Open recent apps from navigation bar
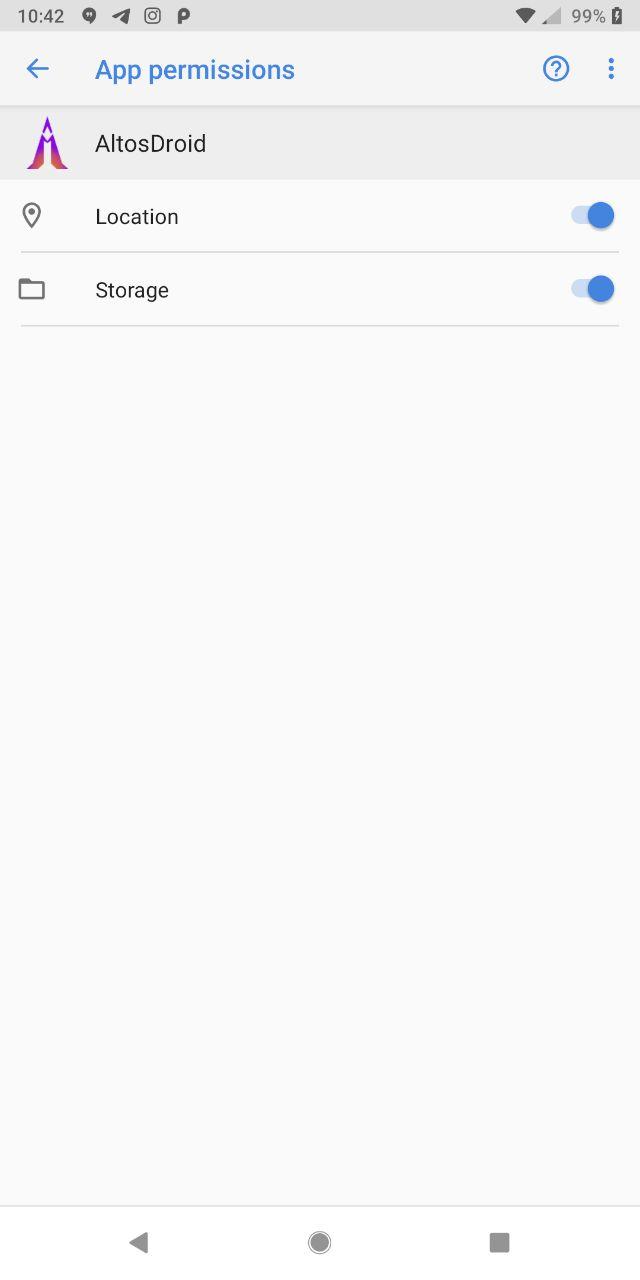The height and width of the screenshot is (1280, 640). (x=499, y=1242)
